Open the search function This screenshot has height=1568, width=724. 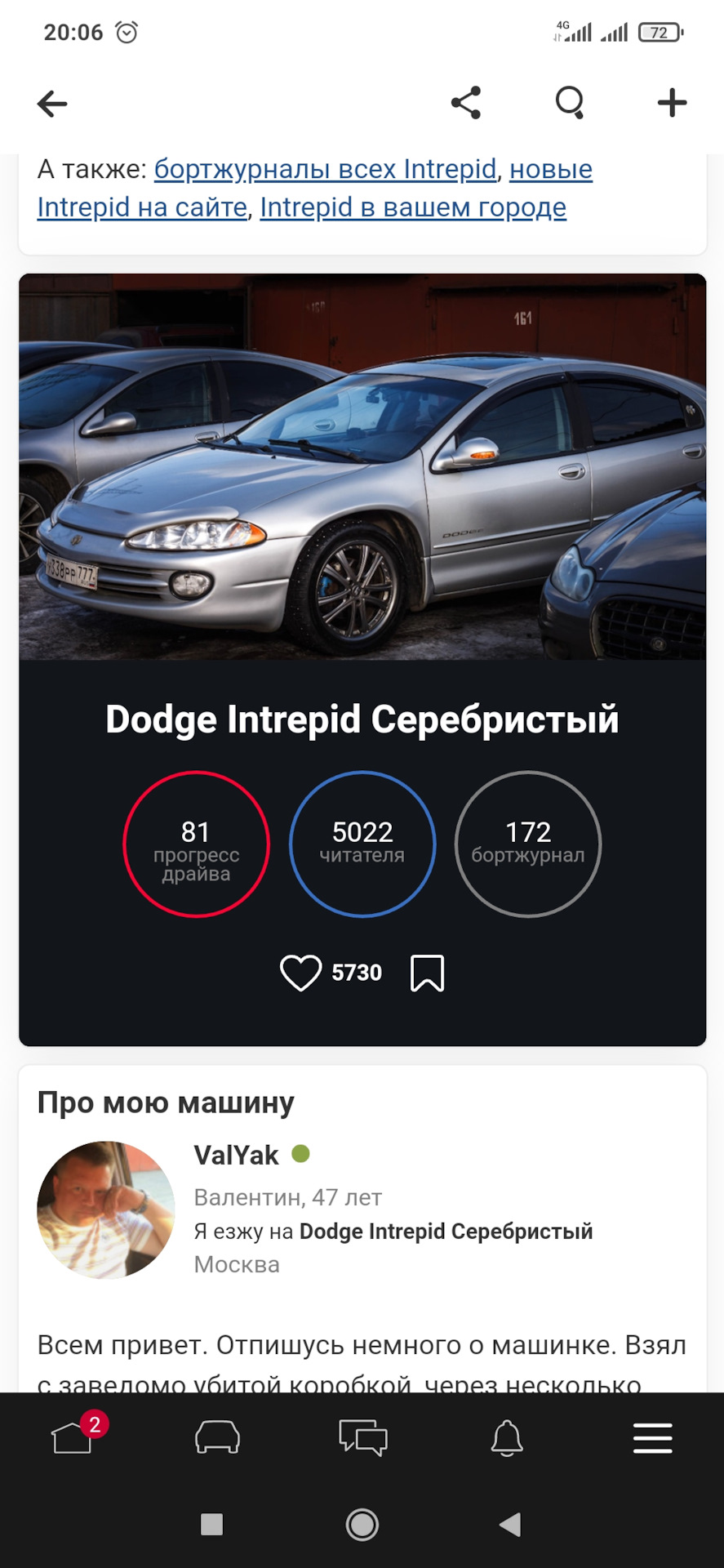click(x=570, y=102)
